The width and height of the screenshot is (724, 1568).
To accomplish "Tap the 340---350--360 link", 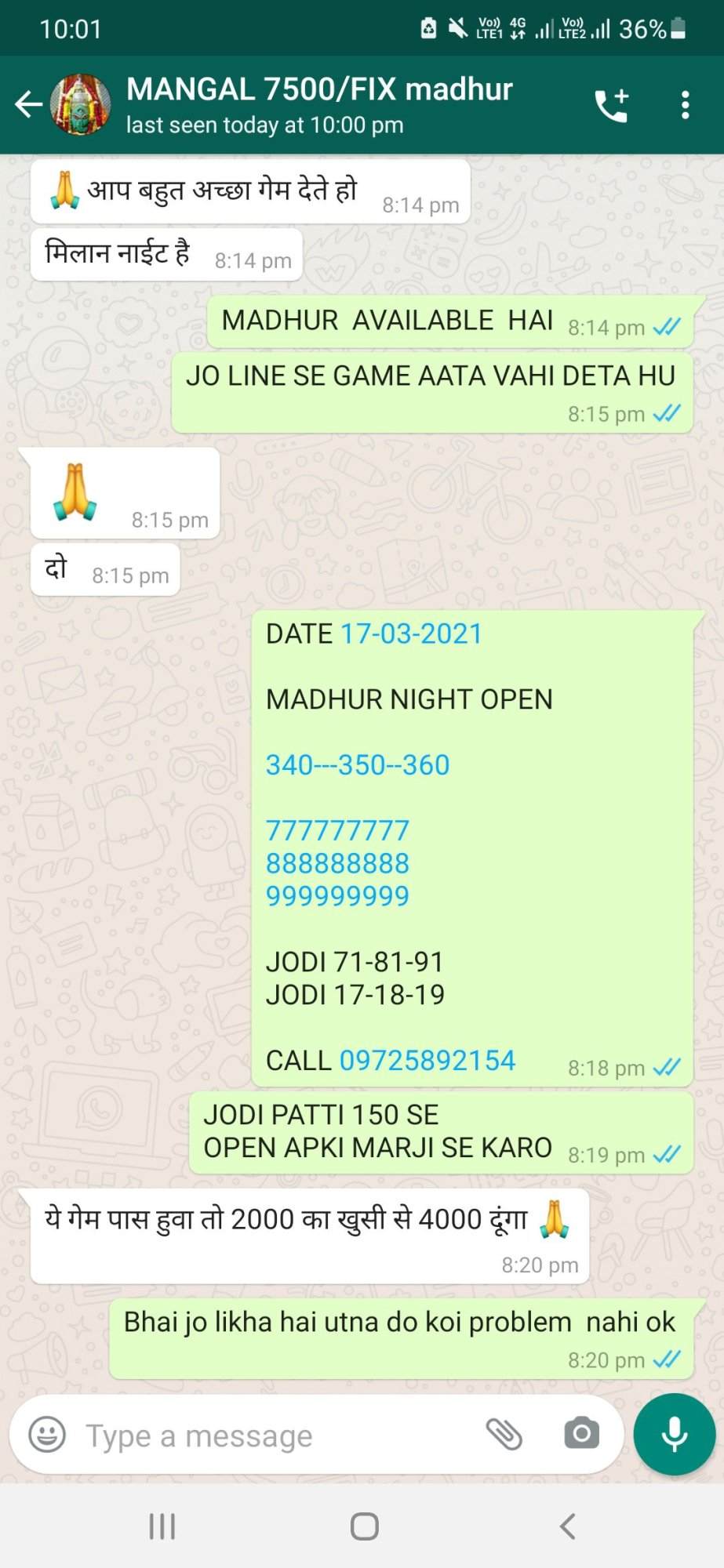I will tap(358, 765).
